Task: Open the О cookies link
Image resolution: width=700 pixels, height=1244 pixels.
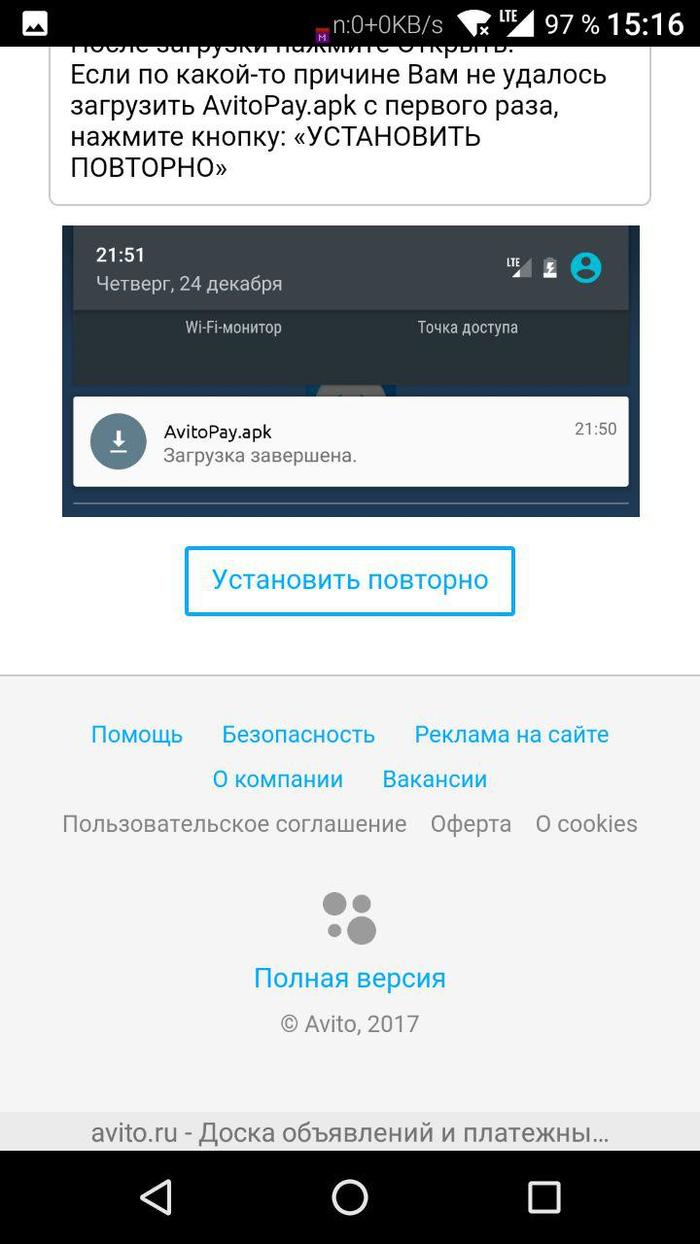Action: pyautogui.click(x=586, y=824)
